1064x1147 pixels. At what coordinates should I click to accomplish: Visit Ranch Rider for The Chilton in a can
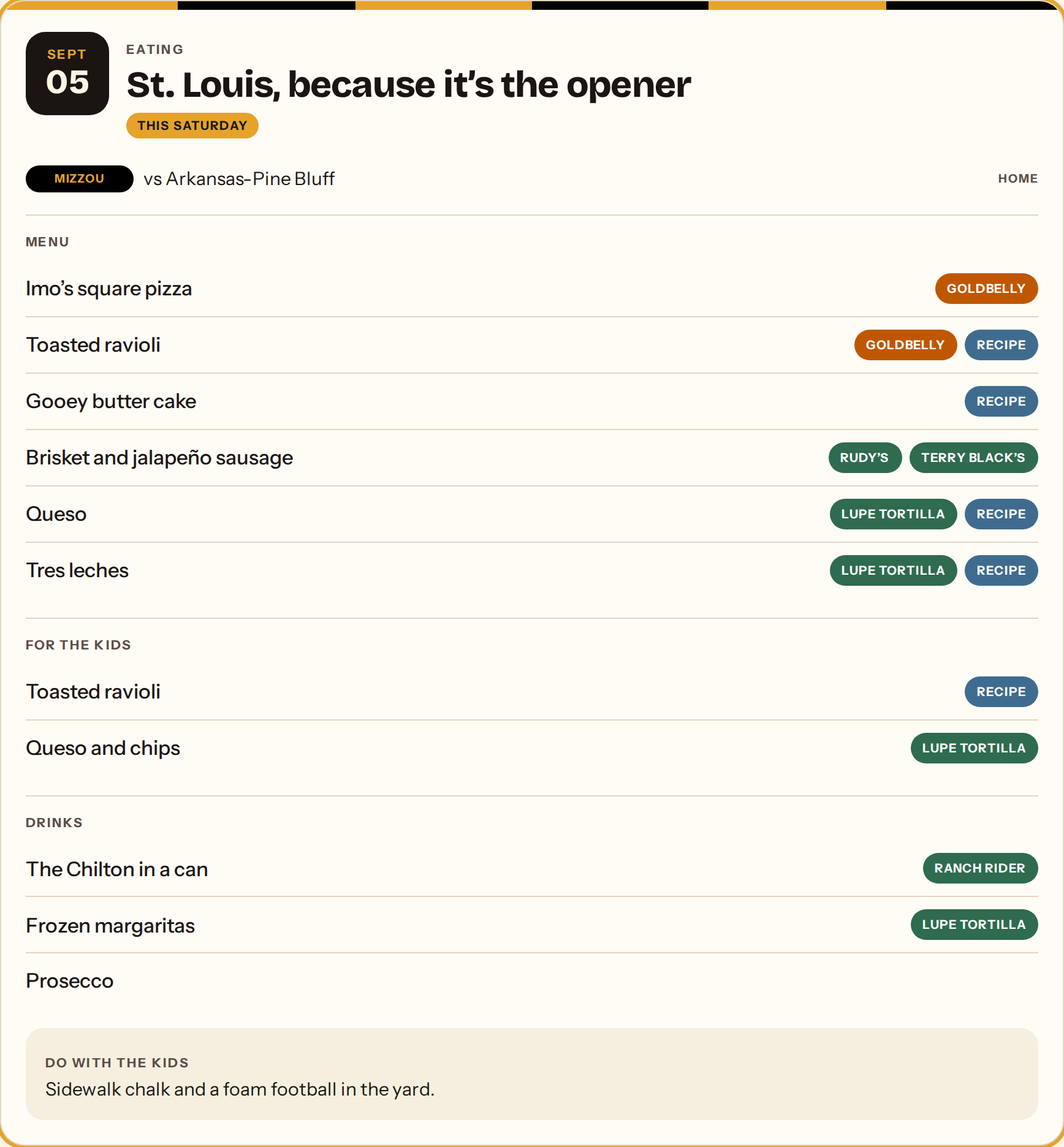tap(980, 868)
